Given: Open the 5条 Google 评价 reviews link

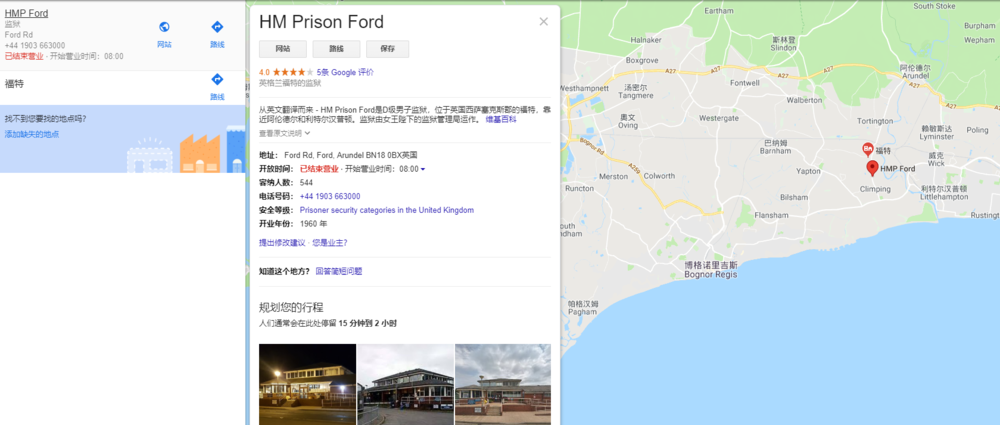Looking at the screenshot, I should click(345, 72).
